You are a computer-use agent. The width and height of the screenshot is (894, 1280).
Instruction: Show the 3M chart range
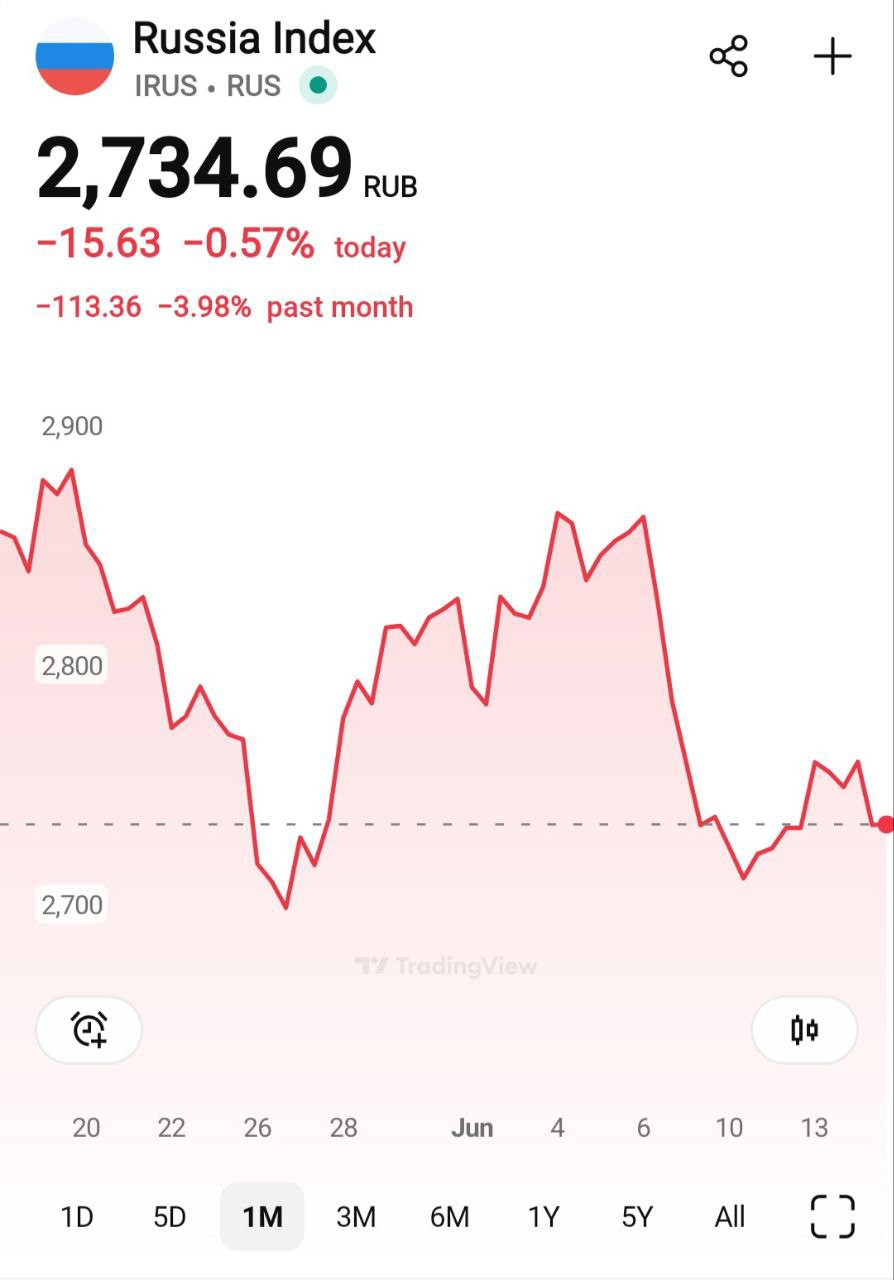pyautogui.click(x=355, y=1217)
